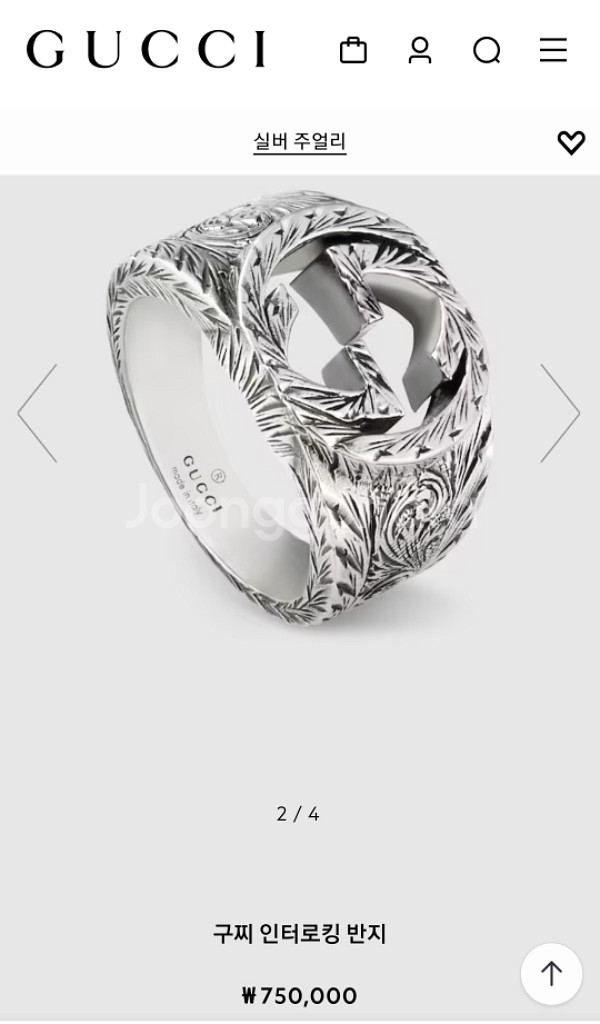Image resolution: width=600 pixels, height=1024 pixels.
Task: Open the ring product image
Action: click(x=300, y=420)
